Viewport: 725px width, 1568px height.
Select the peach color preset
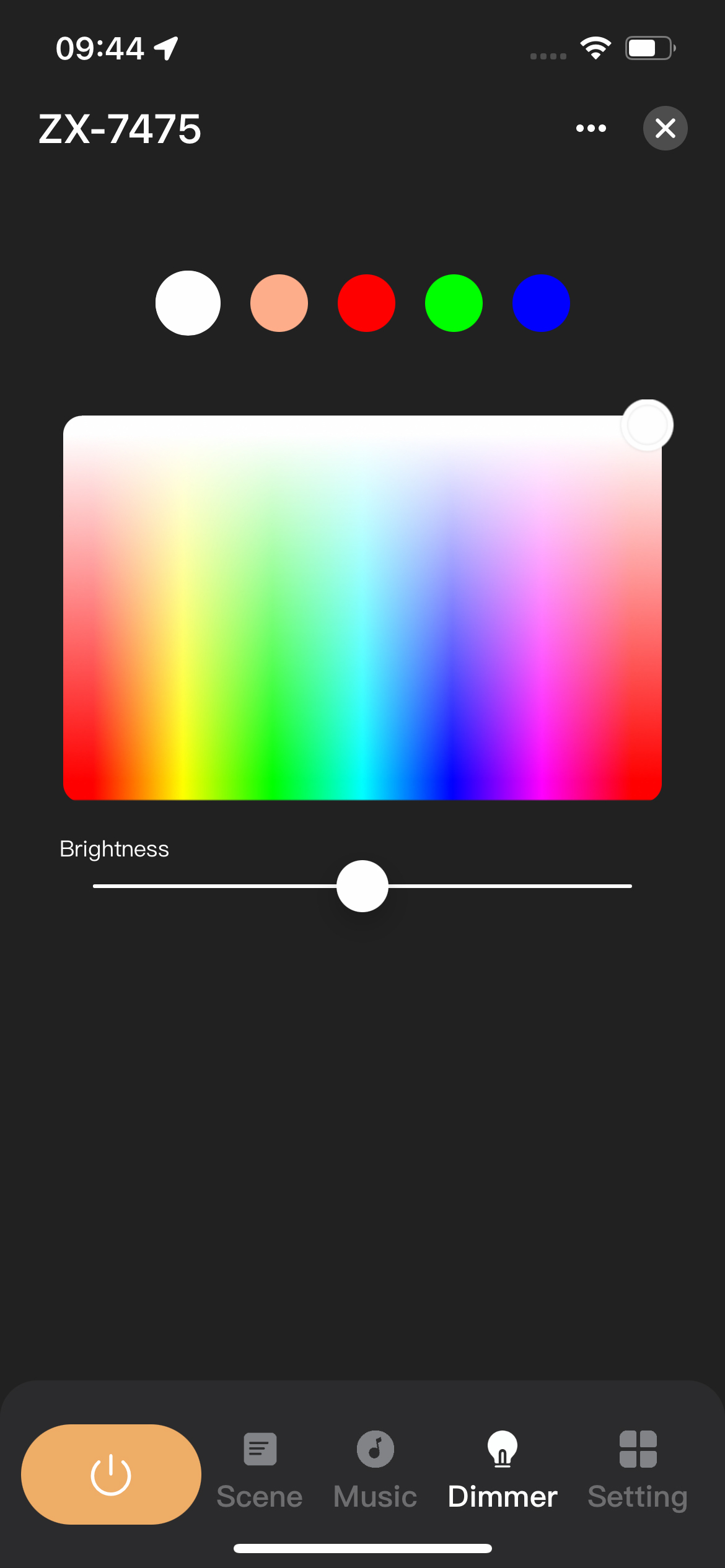point(279,303)
